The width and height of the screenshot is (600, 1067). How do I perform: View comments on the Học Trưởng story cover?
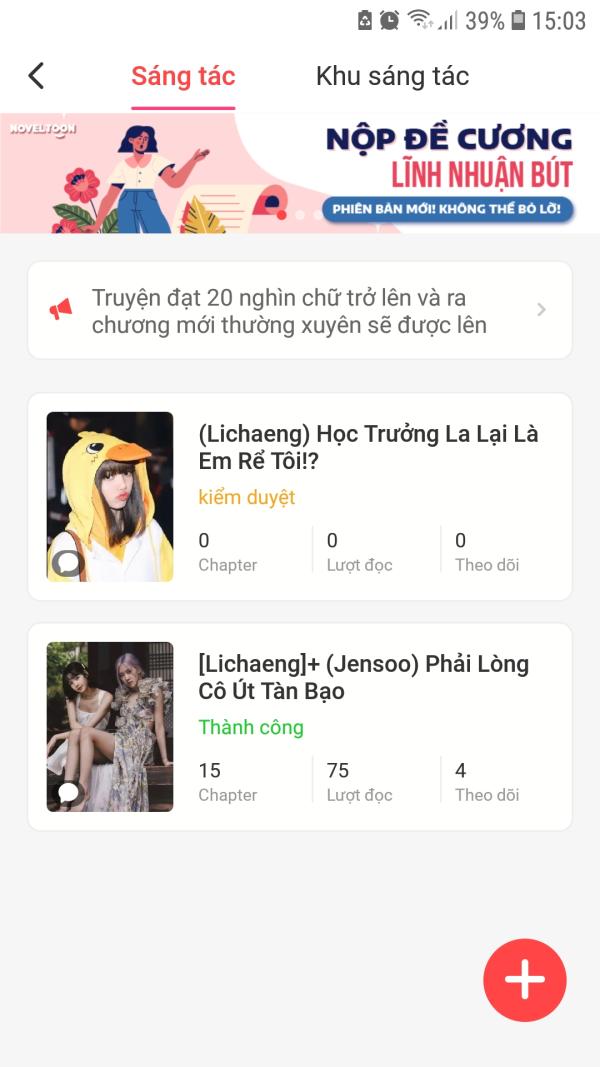click(x=68, y=563)
